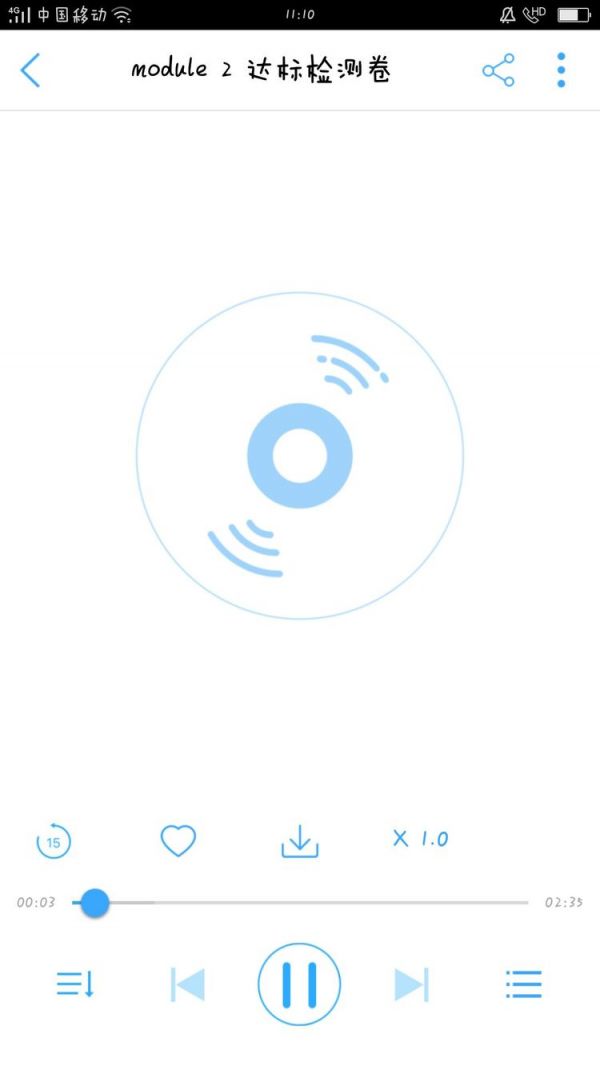Skip to the next track
The width and height of the screenshot is (600, 1066).
point(411,984)
